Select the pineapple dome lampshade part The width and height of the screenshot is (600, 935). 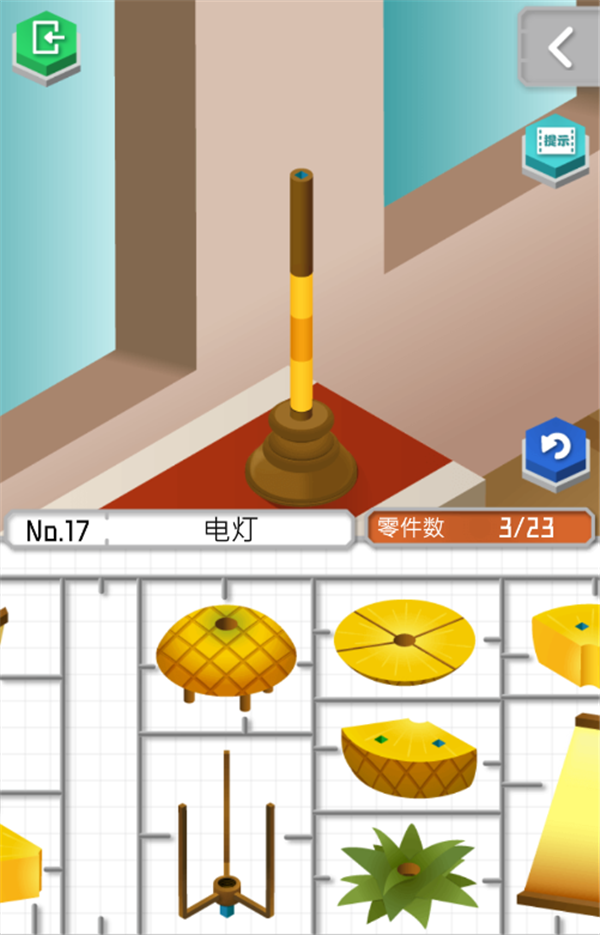(x=226, y=651)
